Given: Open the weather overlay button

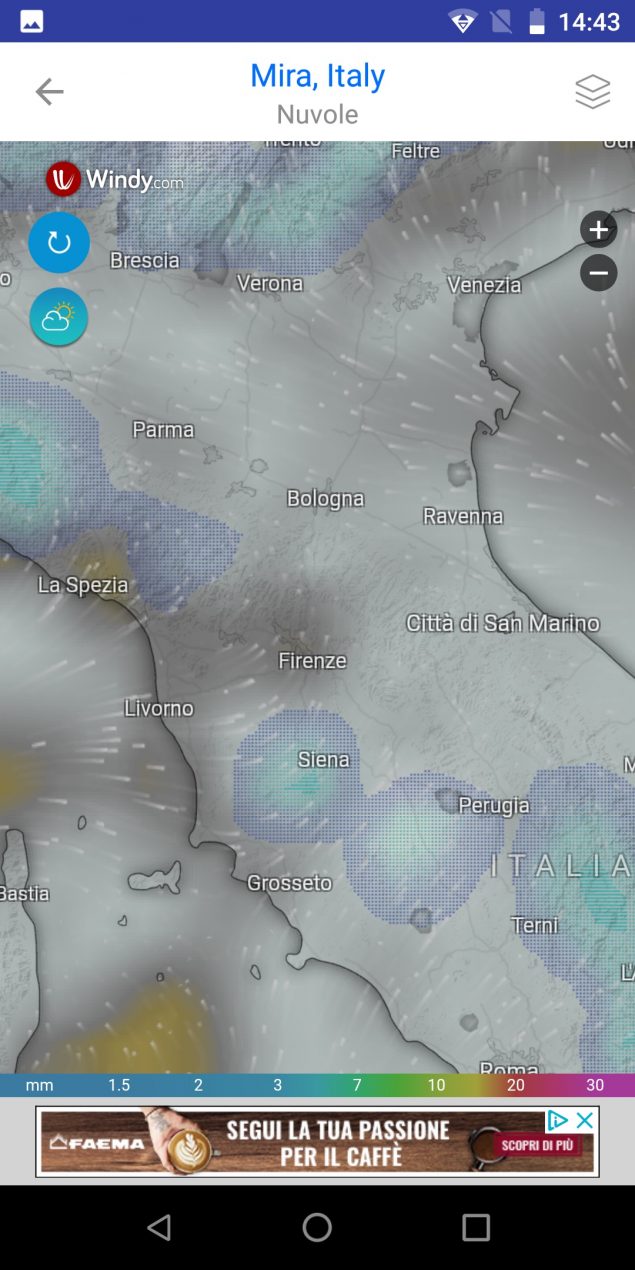Looking at the screenshot, I should (x=59, y=317).
